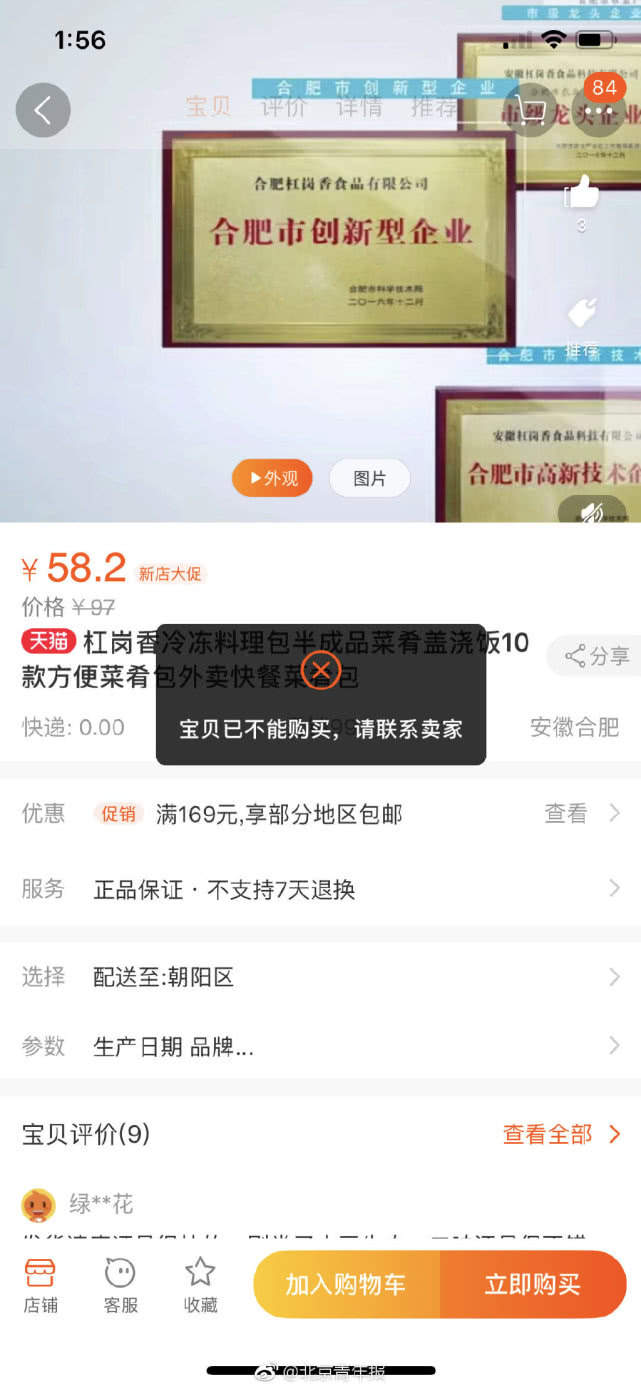This screenshot has width=641, height=1388.
Task: Switch to the 评价 tab
Action: (x=284, y=108)
